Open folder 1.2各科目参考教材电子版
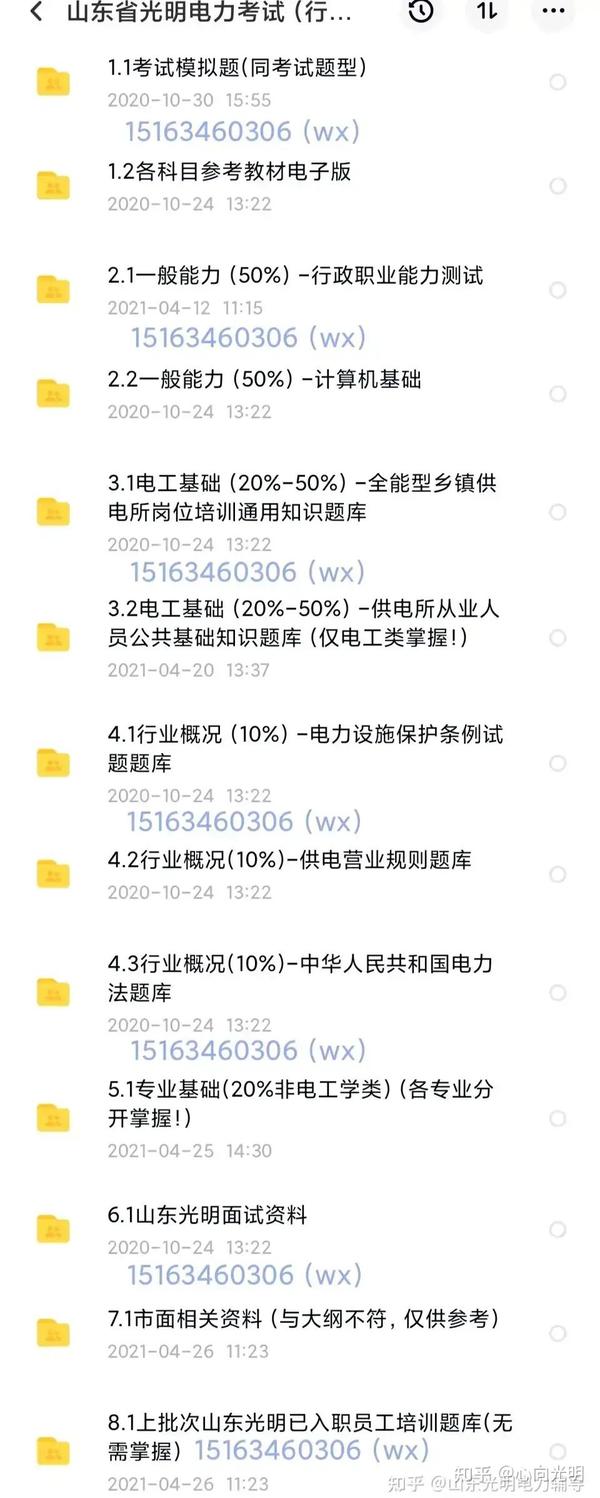 229,172
